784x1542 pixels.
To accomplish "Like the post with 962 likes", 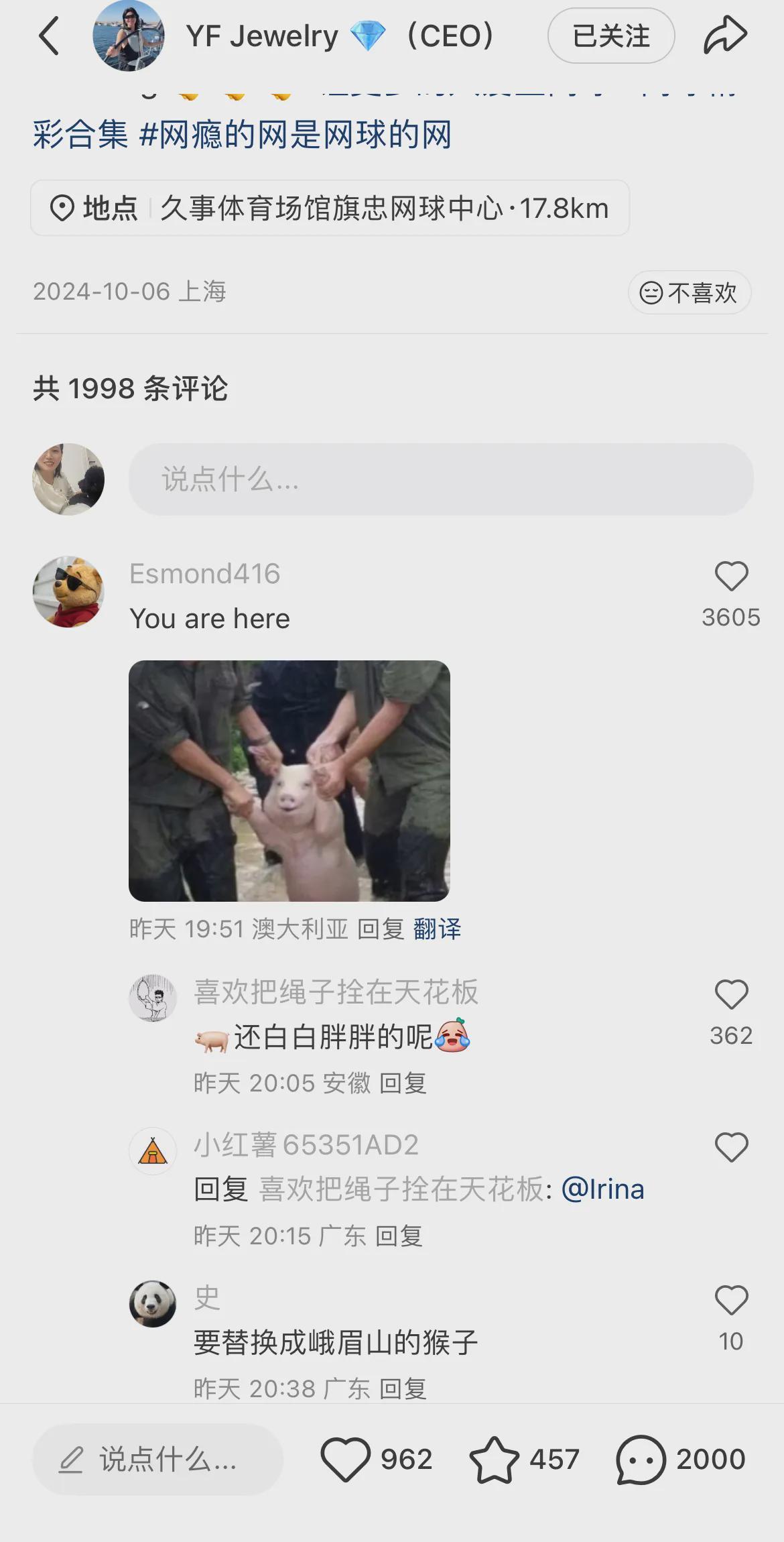I will [346, 1460].
